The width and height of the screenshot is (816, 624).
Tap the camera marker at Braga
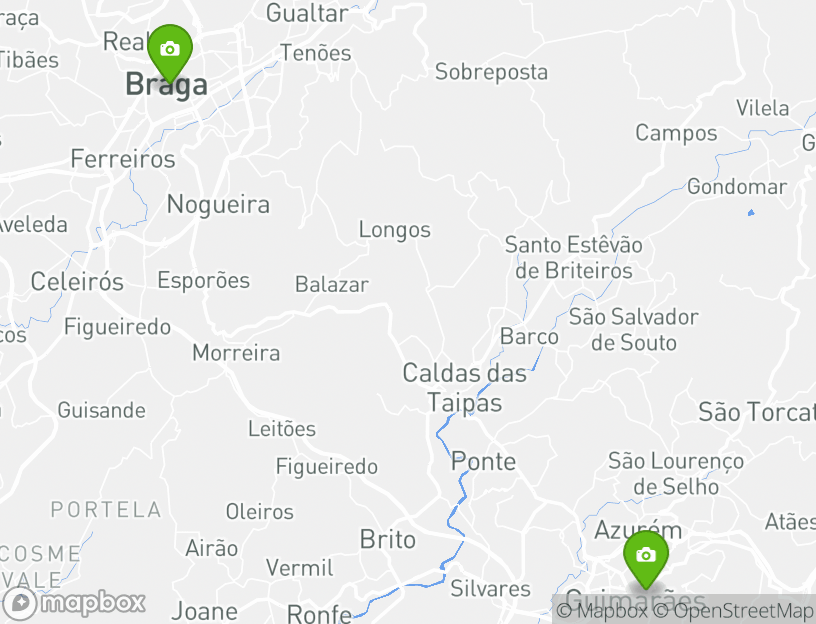(169, 50)
